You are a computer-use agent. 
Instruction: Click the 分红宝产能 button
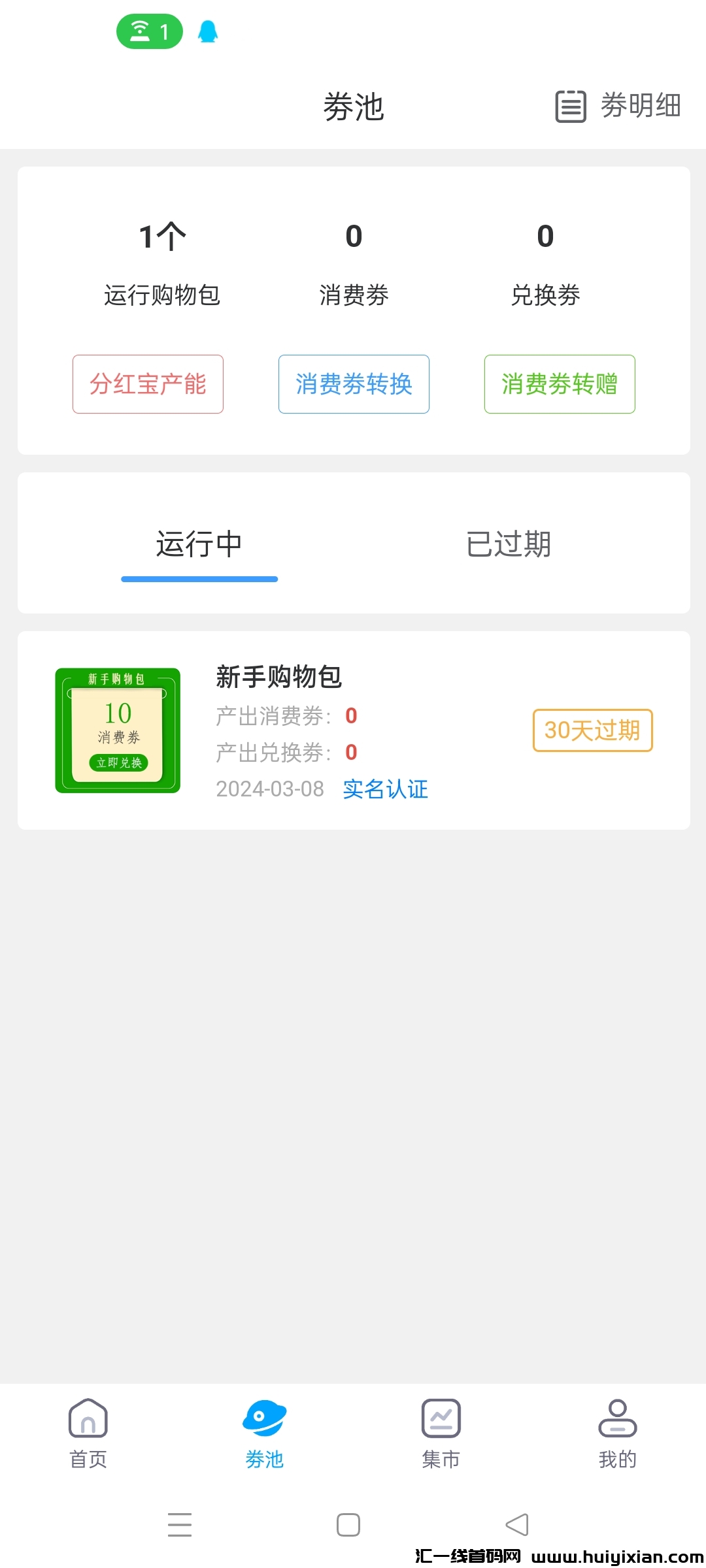[x=147, y=384]
